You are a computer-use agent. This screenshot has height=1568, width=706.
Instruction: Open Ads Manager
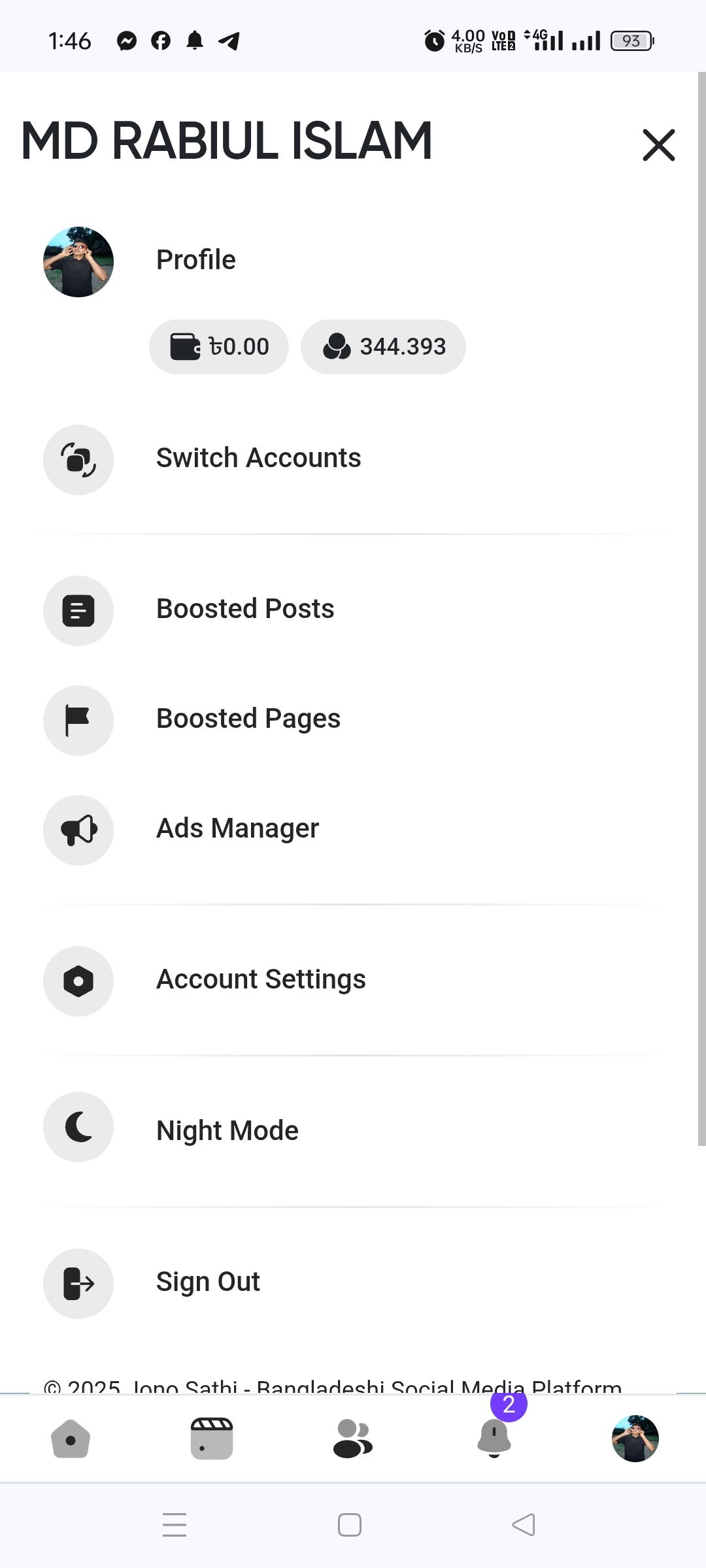pyautogui.click(x=353, y=830)
